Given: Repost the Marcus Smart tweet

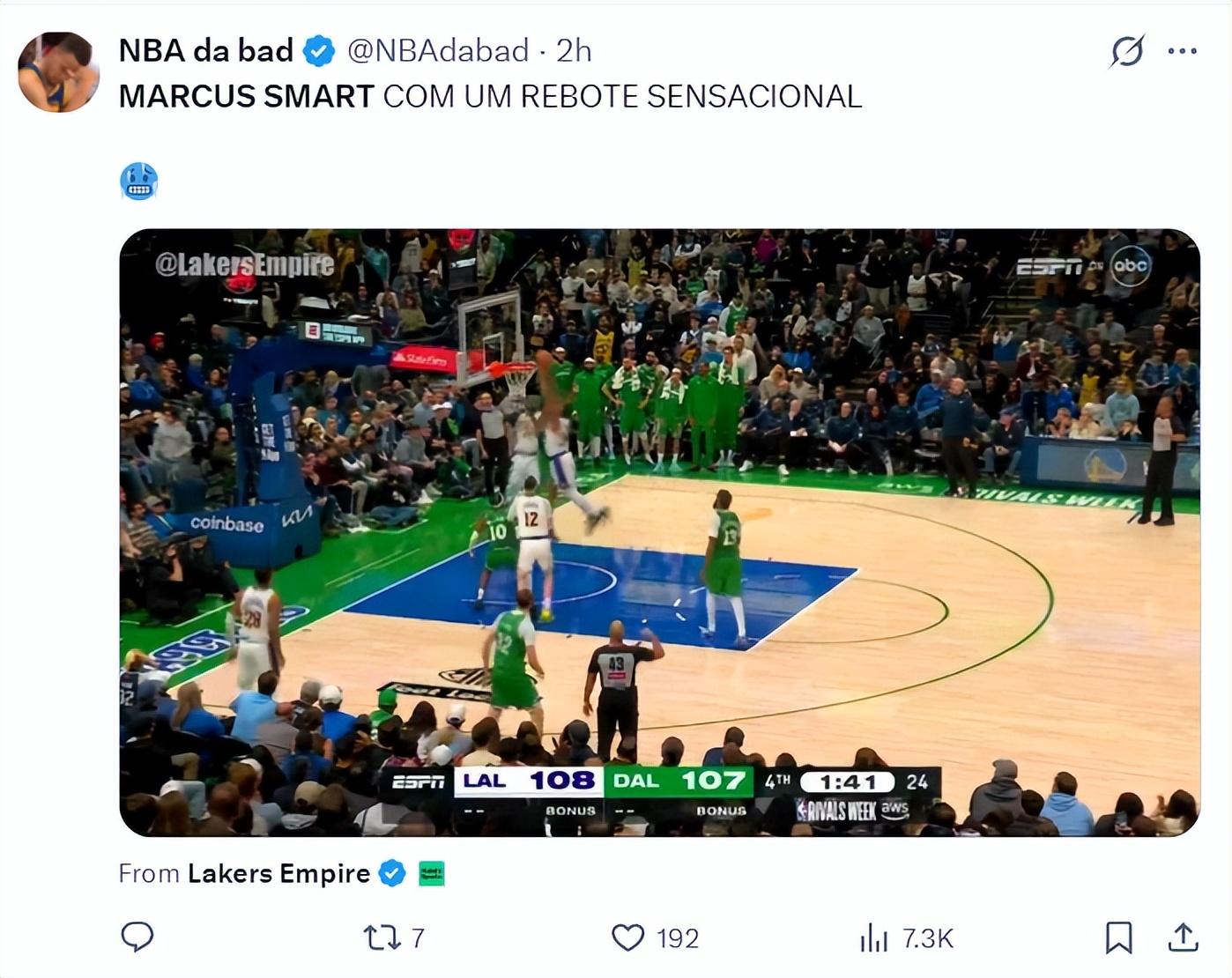Looking at the screenshot, I should point(382,937).
